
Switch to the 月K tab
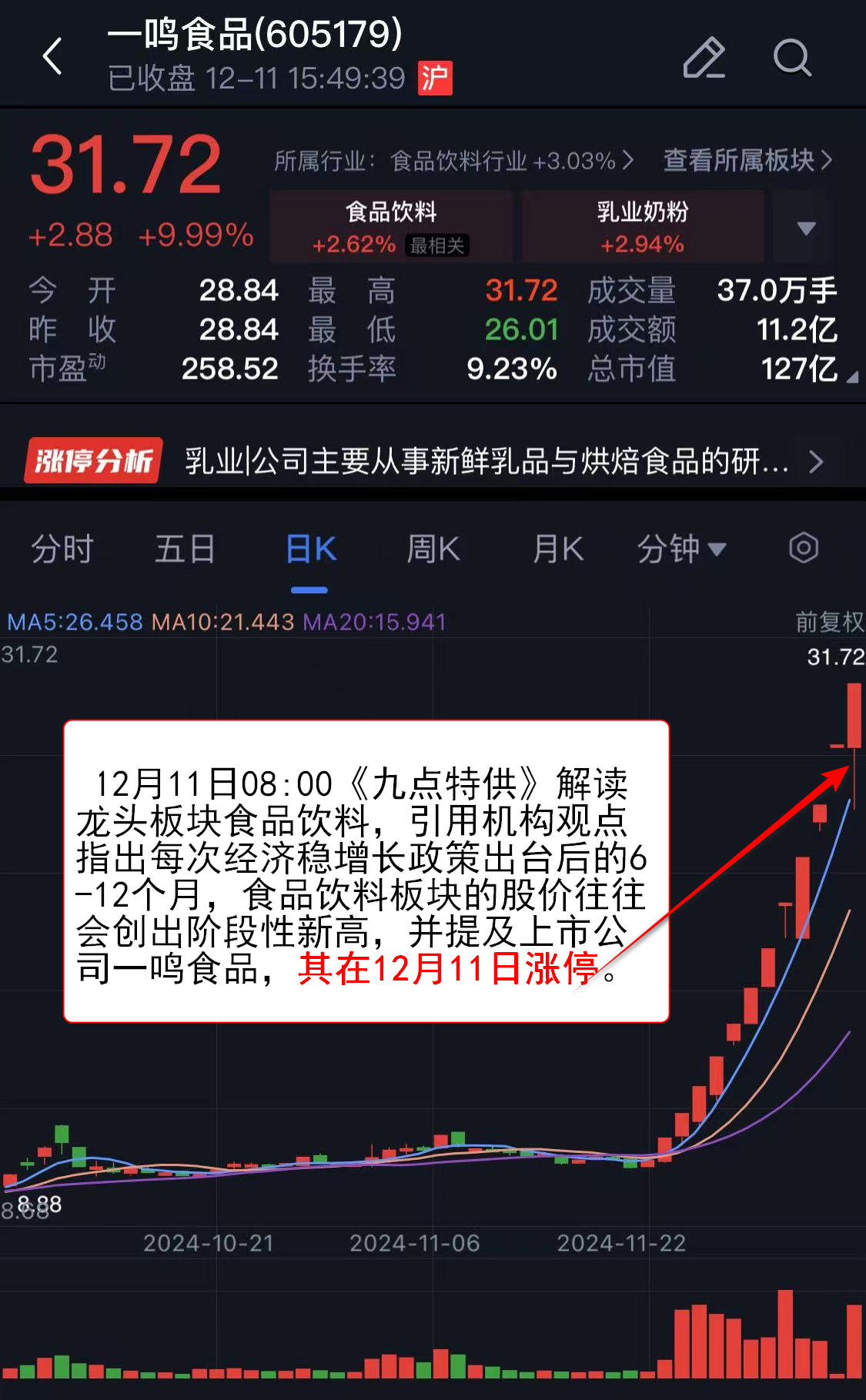tap(558, 550)
